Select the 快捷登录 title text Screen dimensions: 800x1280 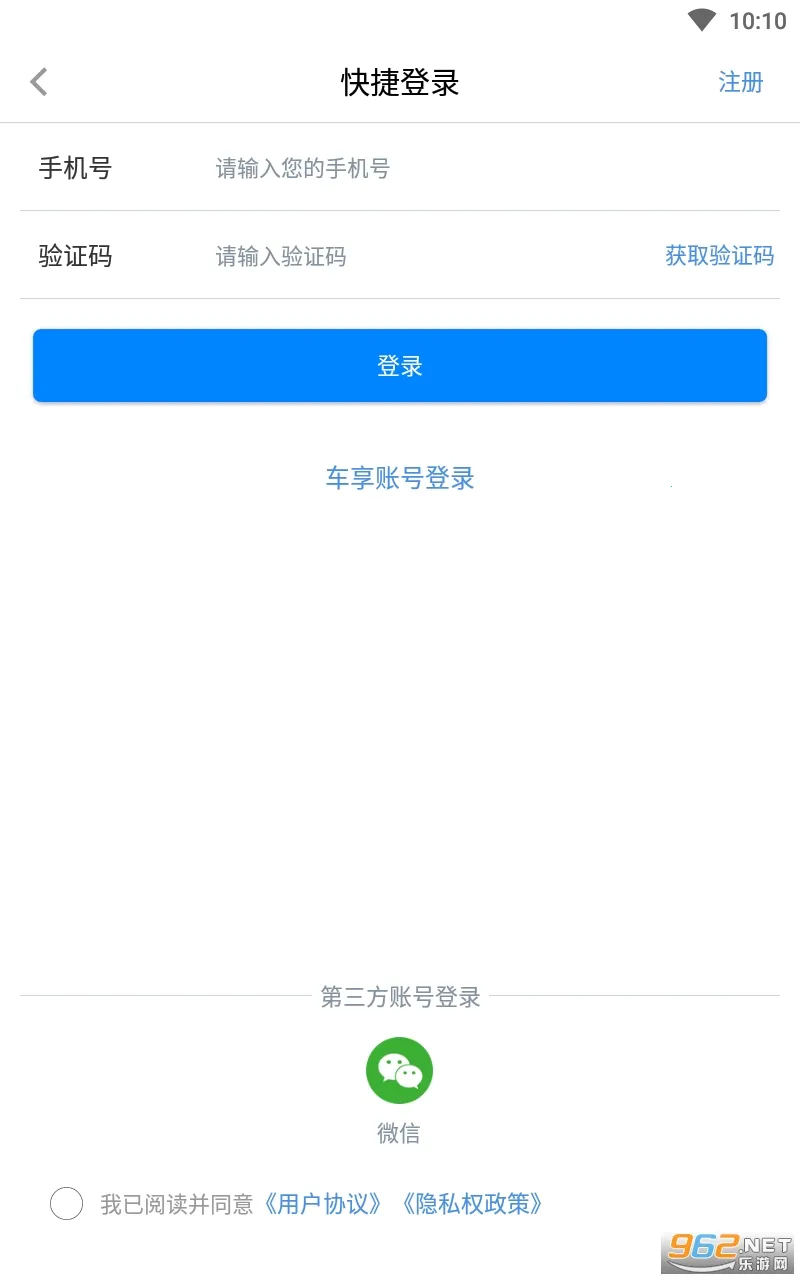(x=400, y=83)
